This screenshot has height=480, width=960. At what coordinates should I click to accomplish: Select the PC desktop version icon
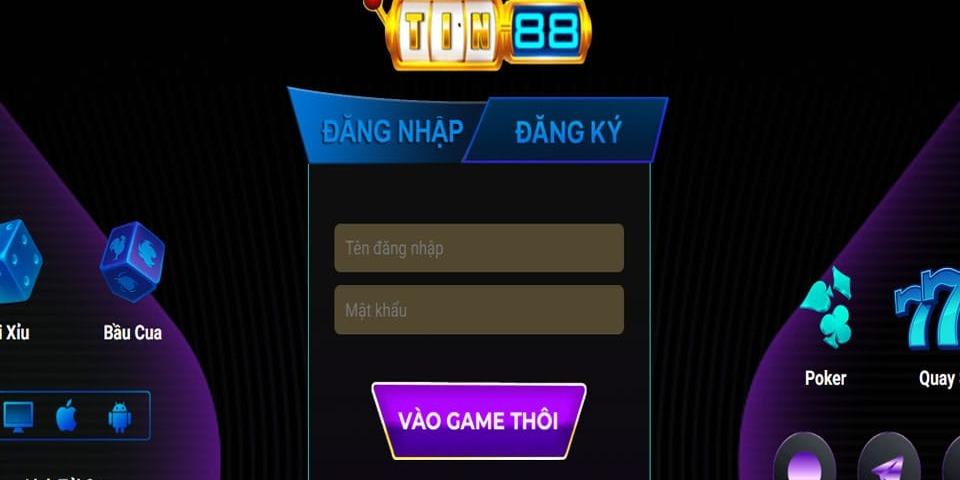18,416
